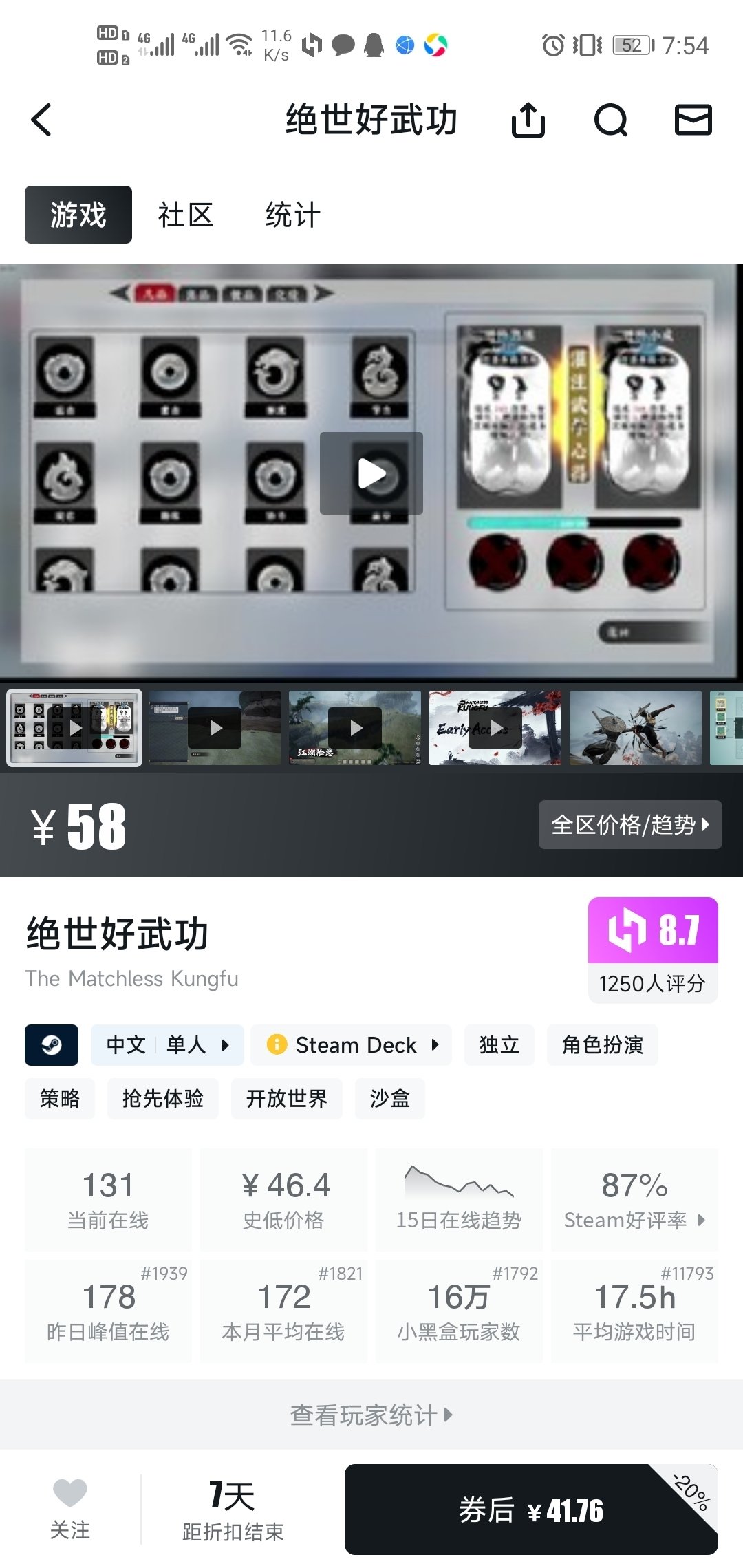Expand the 中文 单人 language chip
This screenshot has height=1568, width=743.
[x=167, y=1045]
